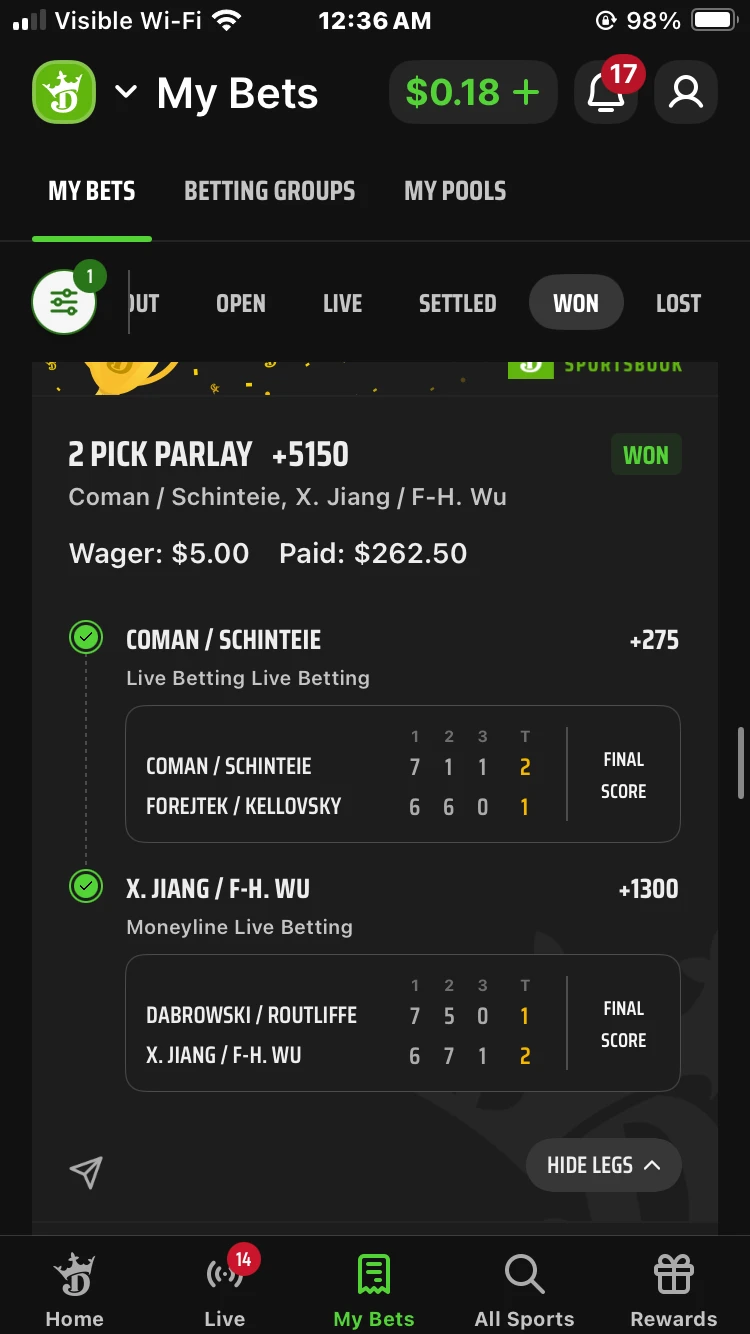Open the DraftKings product switcher dropdown
750x1334 pixels.
125,93
